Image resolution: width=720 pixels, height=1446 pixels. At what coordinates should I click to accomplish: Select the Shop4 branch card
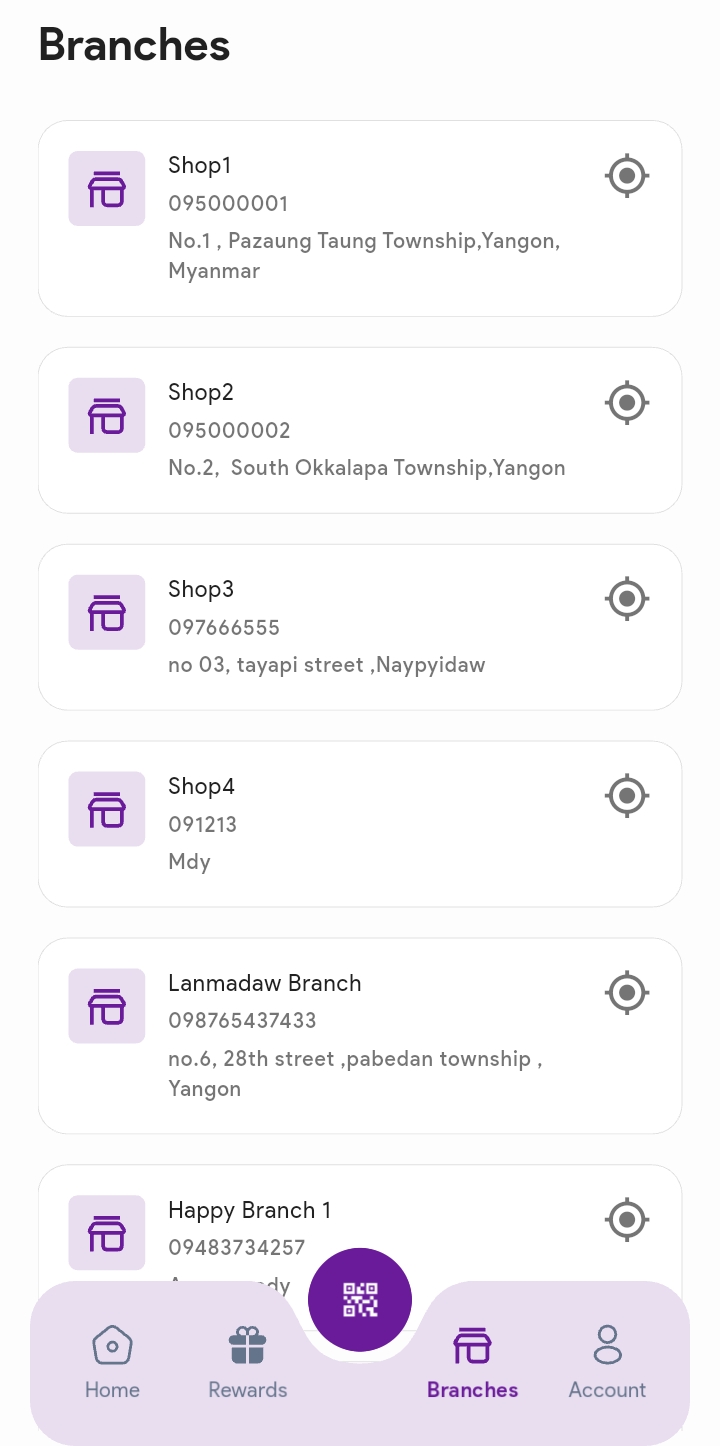(360, 824)
